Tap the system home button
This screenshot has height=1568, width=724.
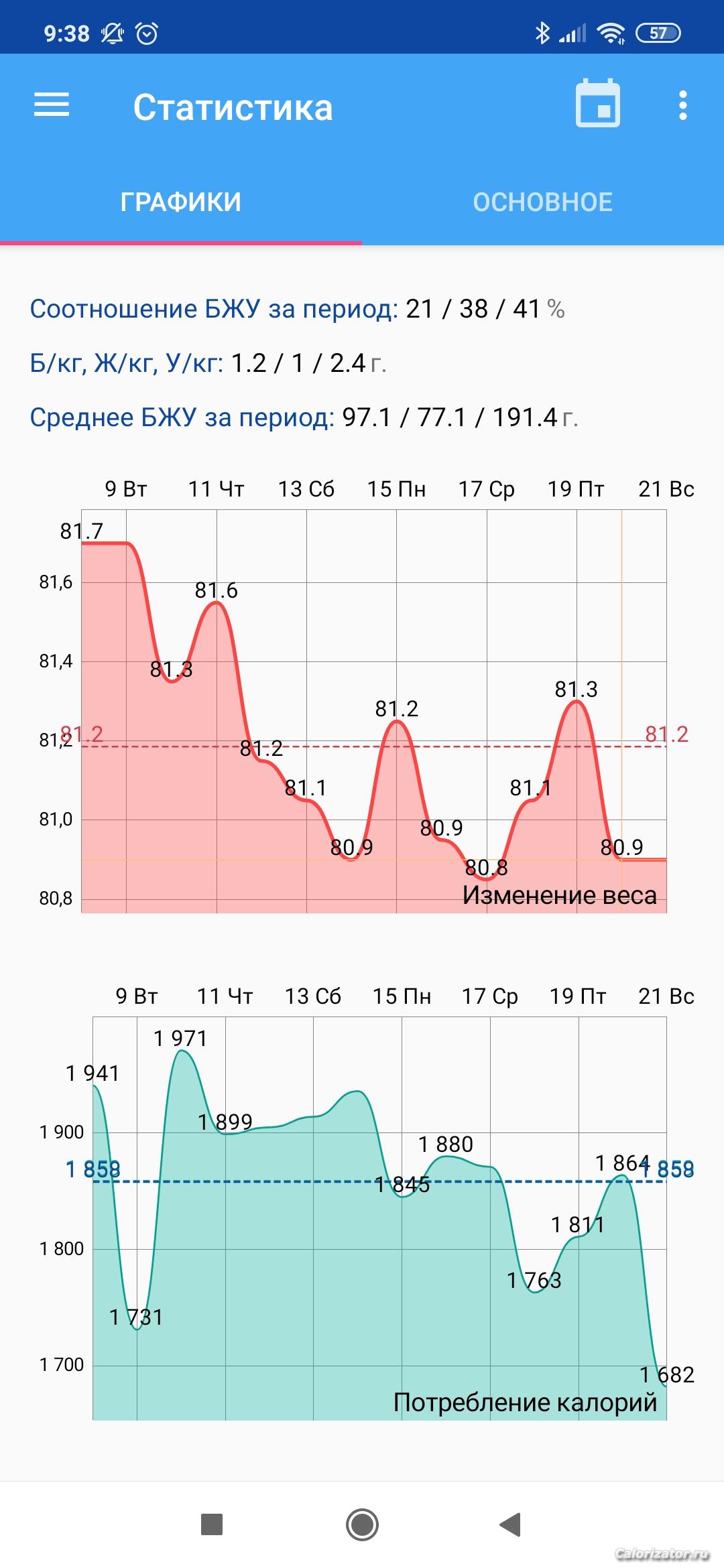[x=362, y=1525]
